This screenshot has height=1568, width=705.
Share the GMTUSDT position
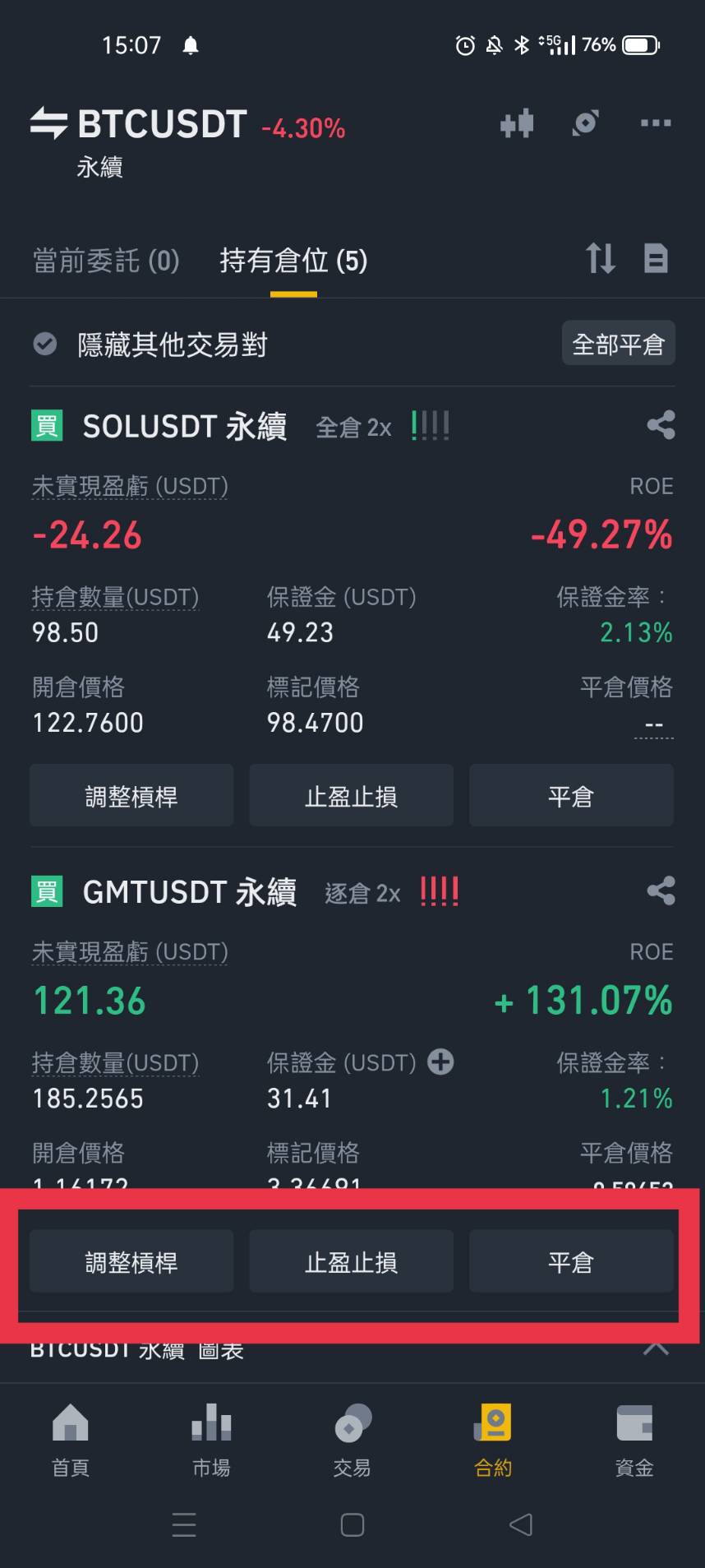661,890
